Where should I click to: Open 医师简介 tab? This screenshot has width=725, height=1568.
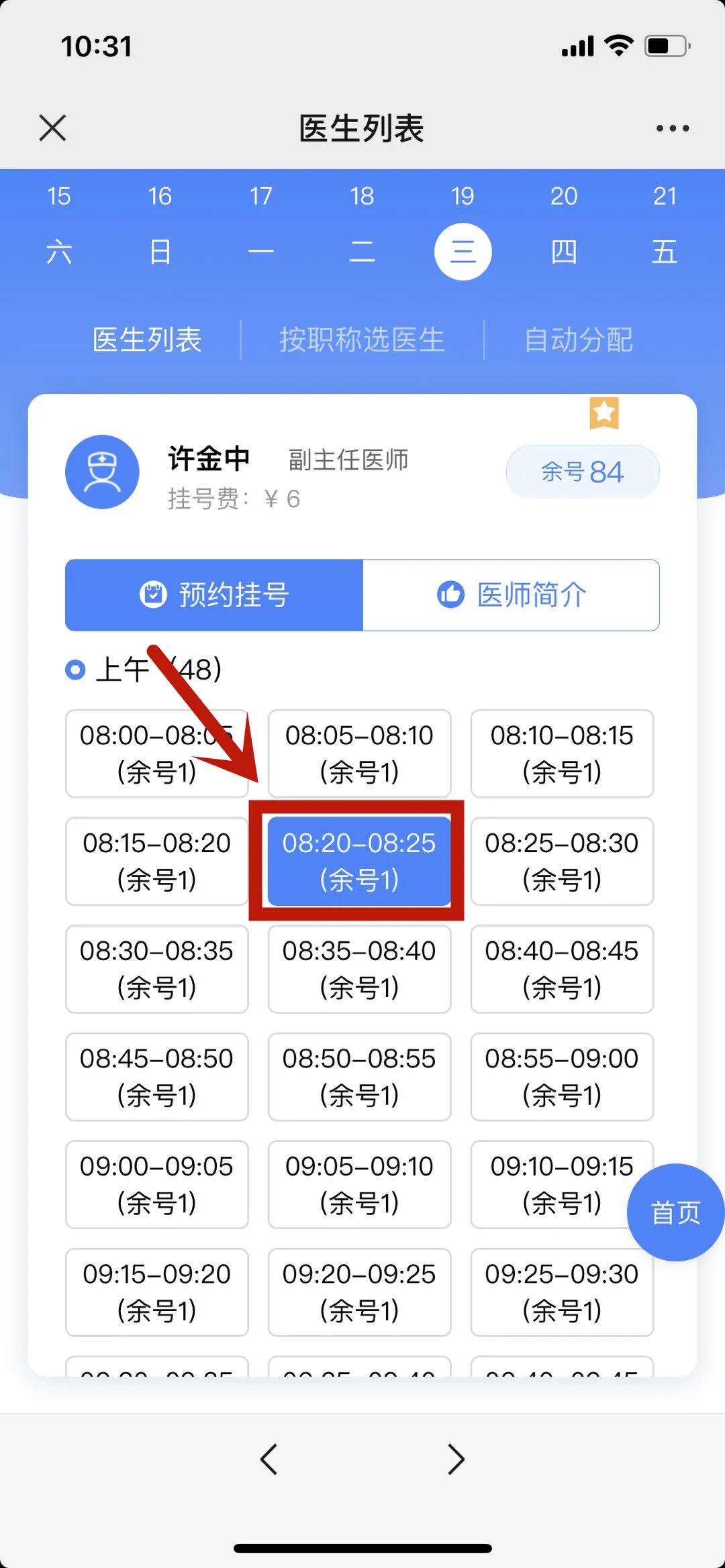(511, 595)
